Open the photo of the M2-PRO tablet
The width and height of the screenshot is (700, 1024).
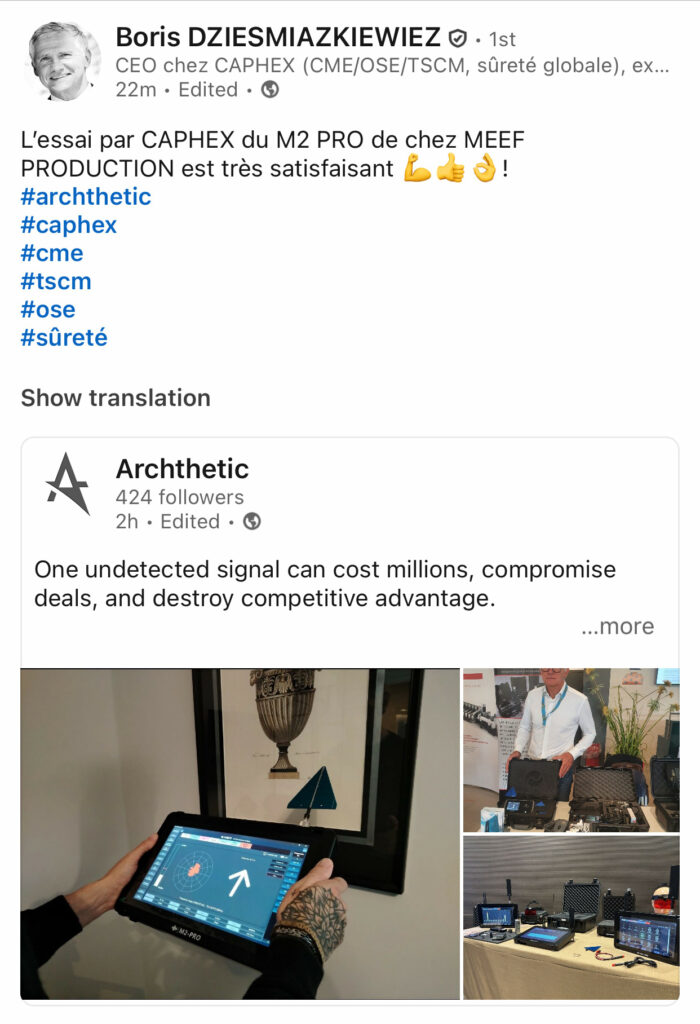pos(240,834)
